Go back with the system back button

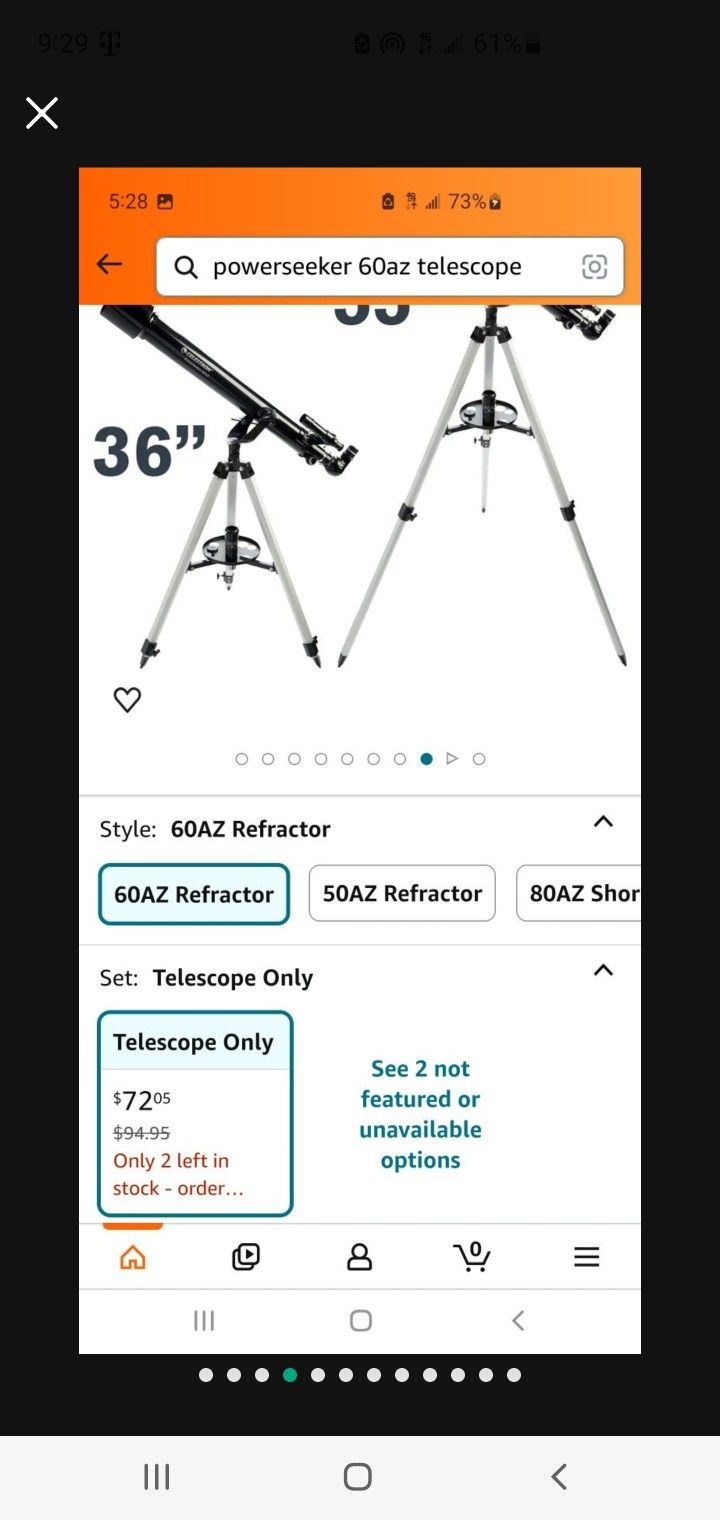pos(559,1476)
